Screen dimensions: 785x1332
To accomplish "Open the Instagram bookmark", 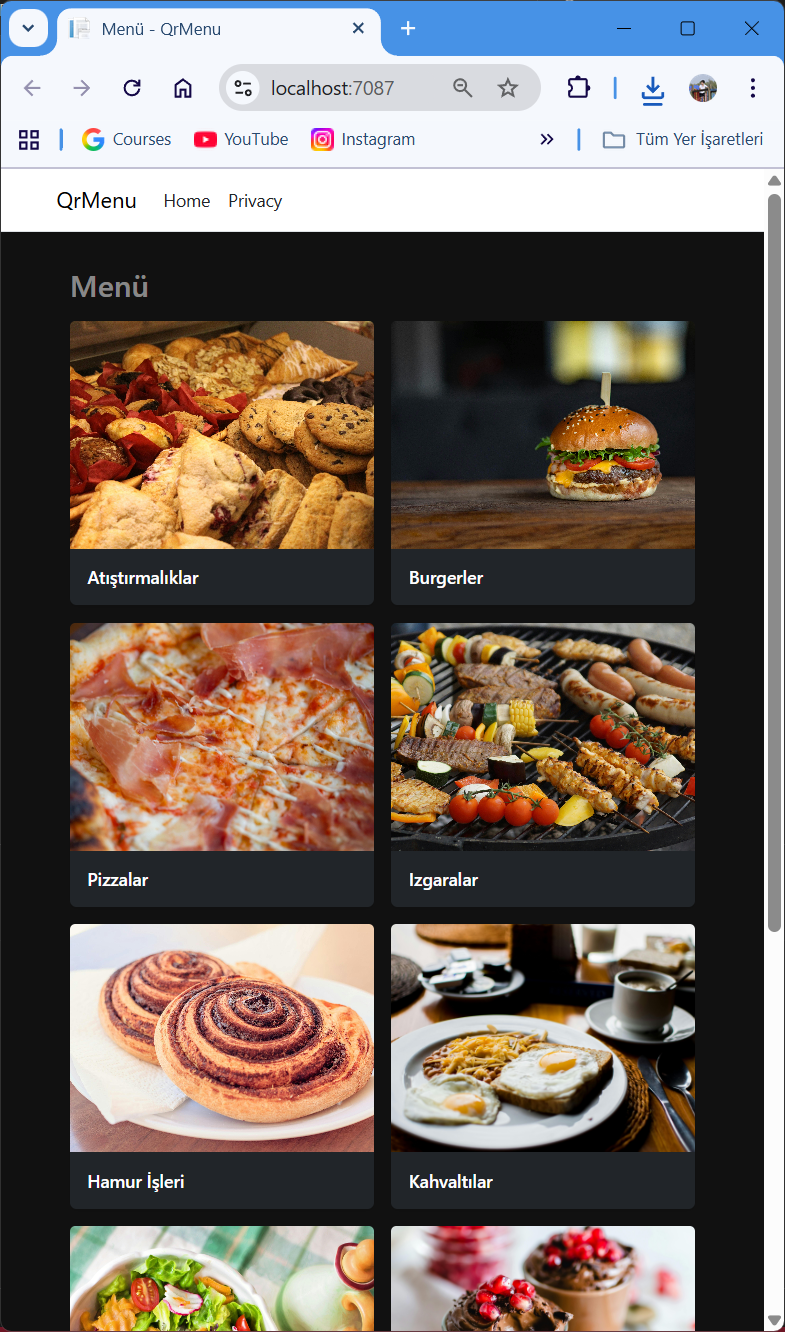I will tap(363, 139).
